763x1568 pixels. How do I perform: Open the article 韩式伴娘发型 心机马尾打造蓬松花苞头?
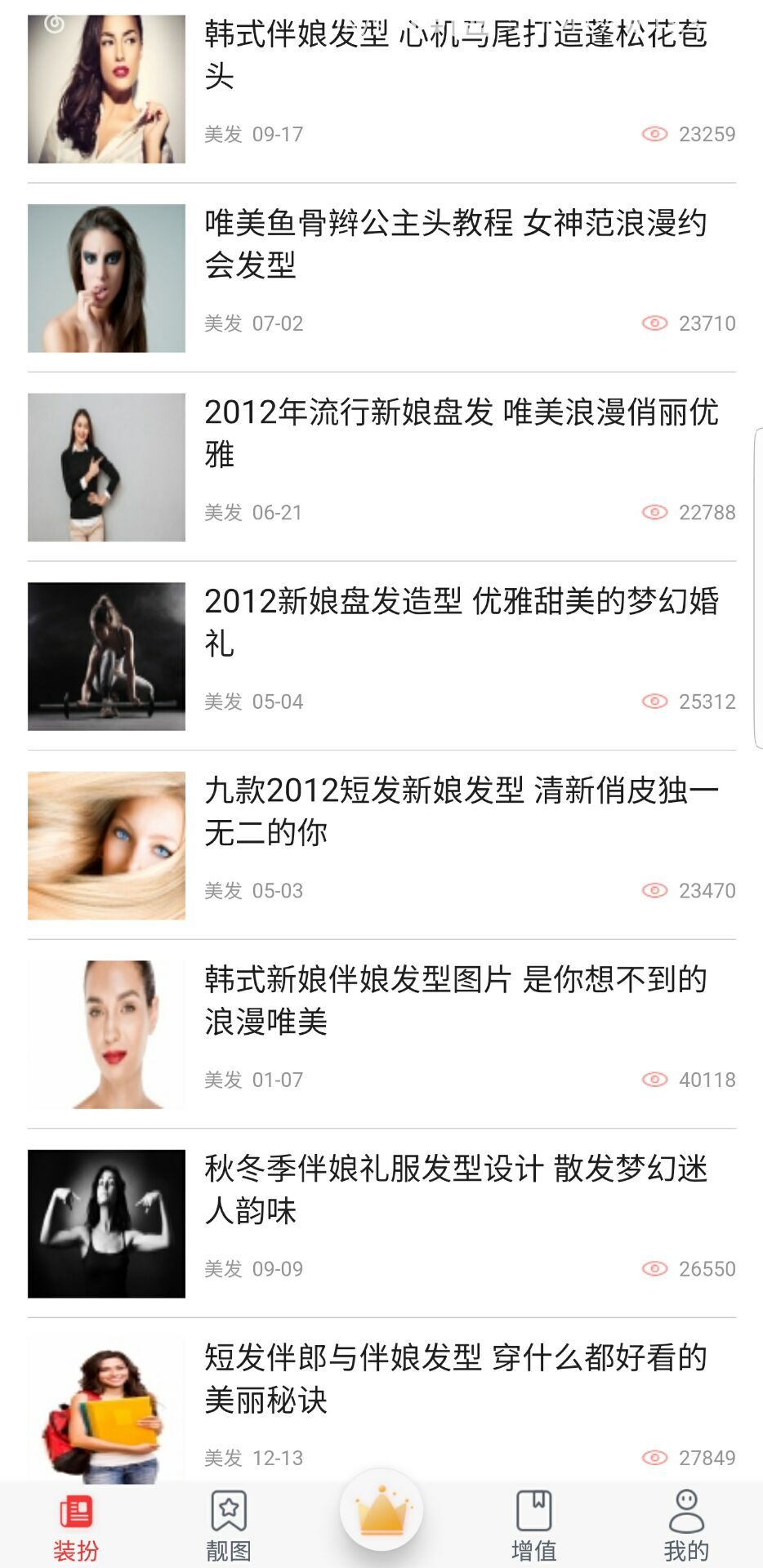click(x=456, y=56)
